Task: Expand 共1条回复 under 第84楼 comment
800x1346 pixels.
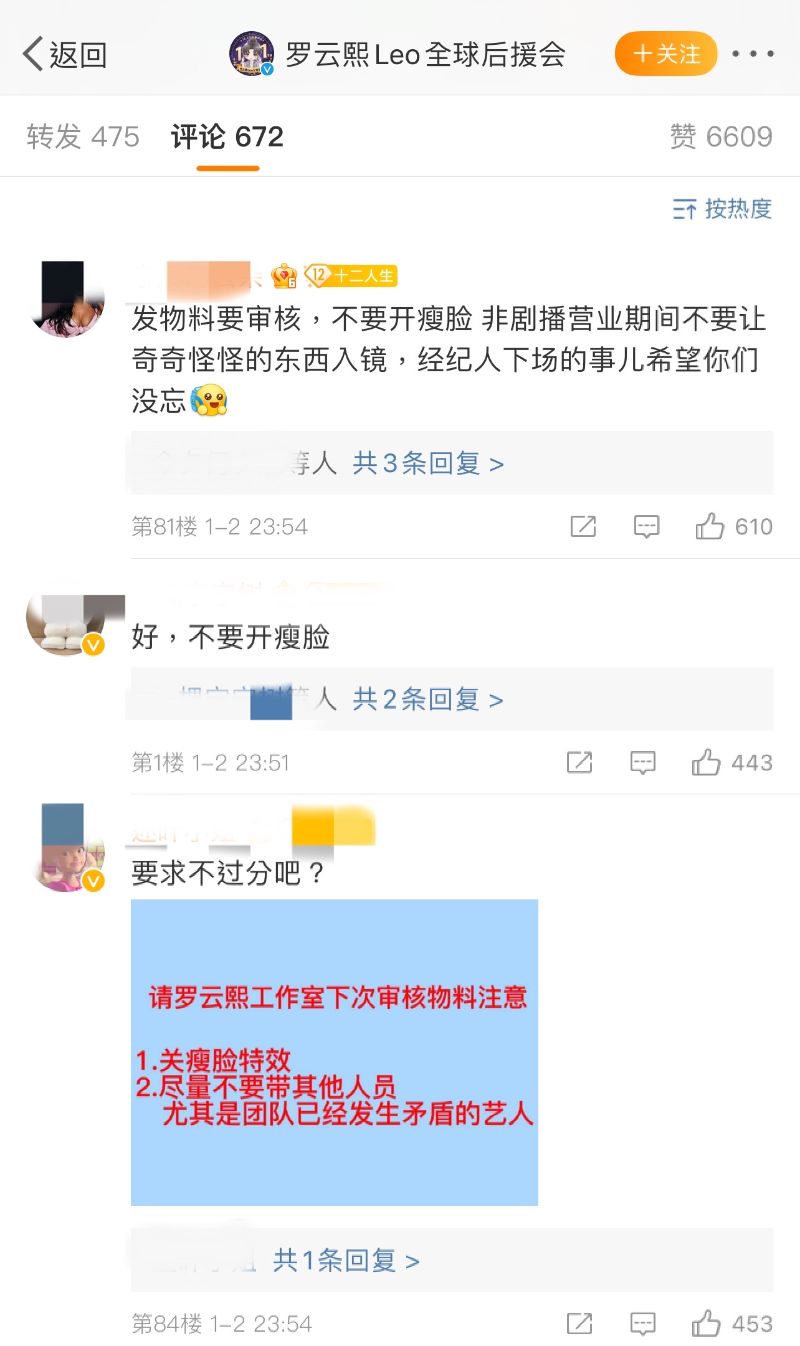Action: point(346,1260)
